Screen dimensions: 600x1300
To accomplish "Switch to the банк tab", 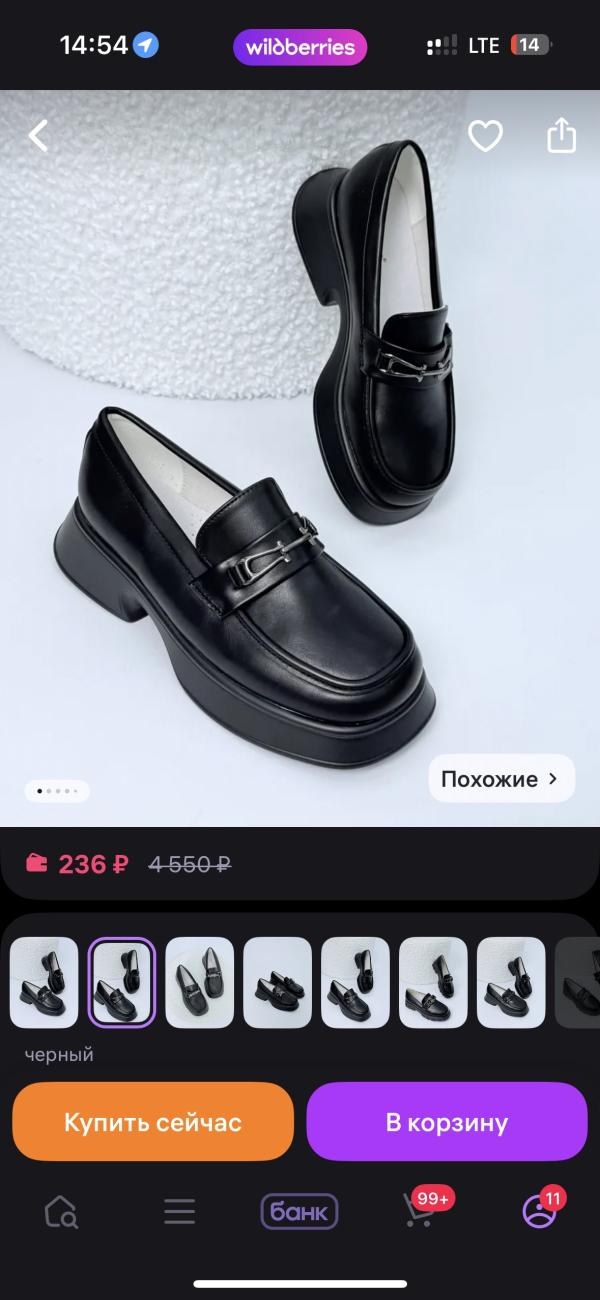I will (299, 1212).
